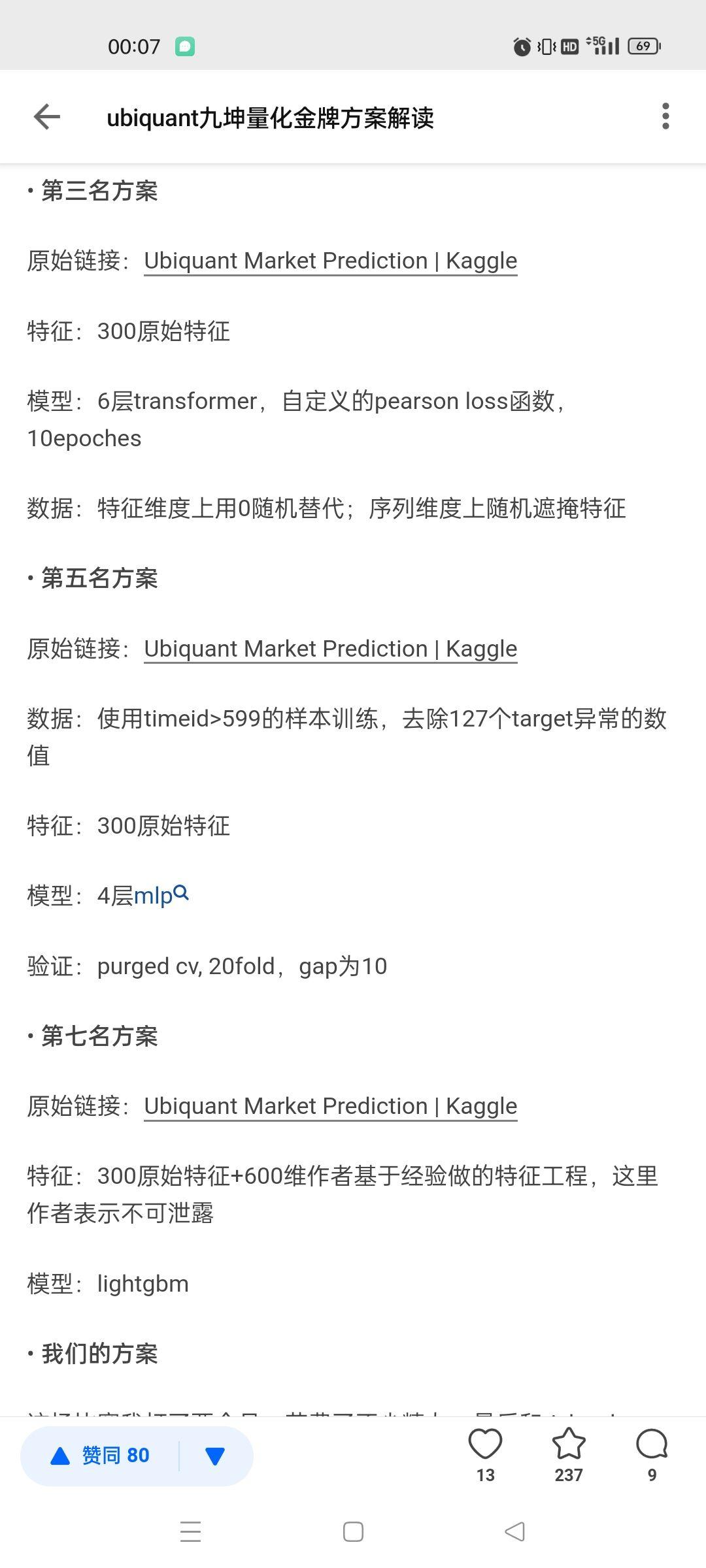Open the three-dot overflow menu

coord(665,116)
